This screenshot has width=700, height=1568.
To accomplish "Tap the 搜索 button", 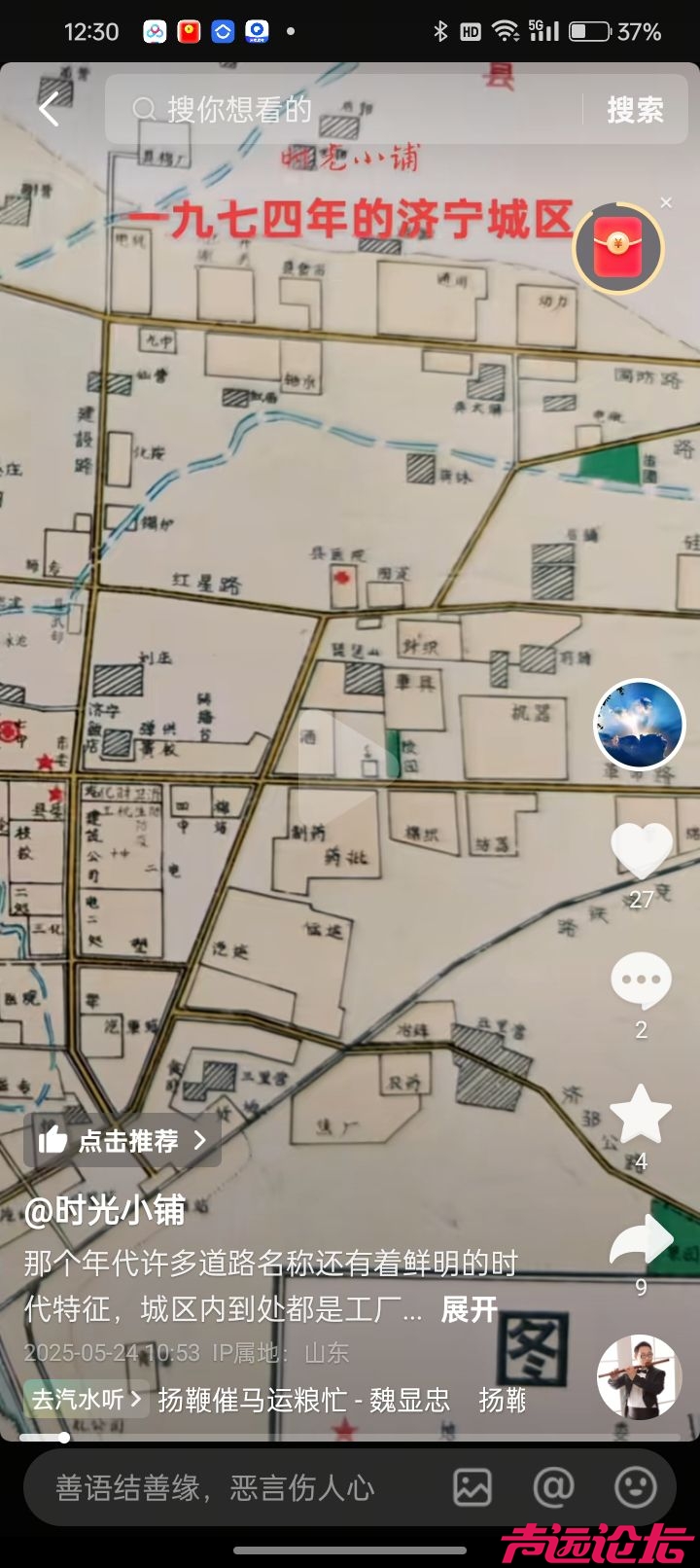I will [635, 110].
